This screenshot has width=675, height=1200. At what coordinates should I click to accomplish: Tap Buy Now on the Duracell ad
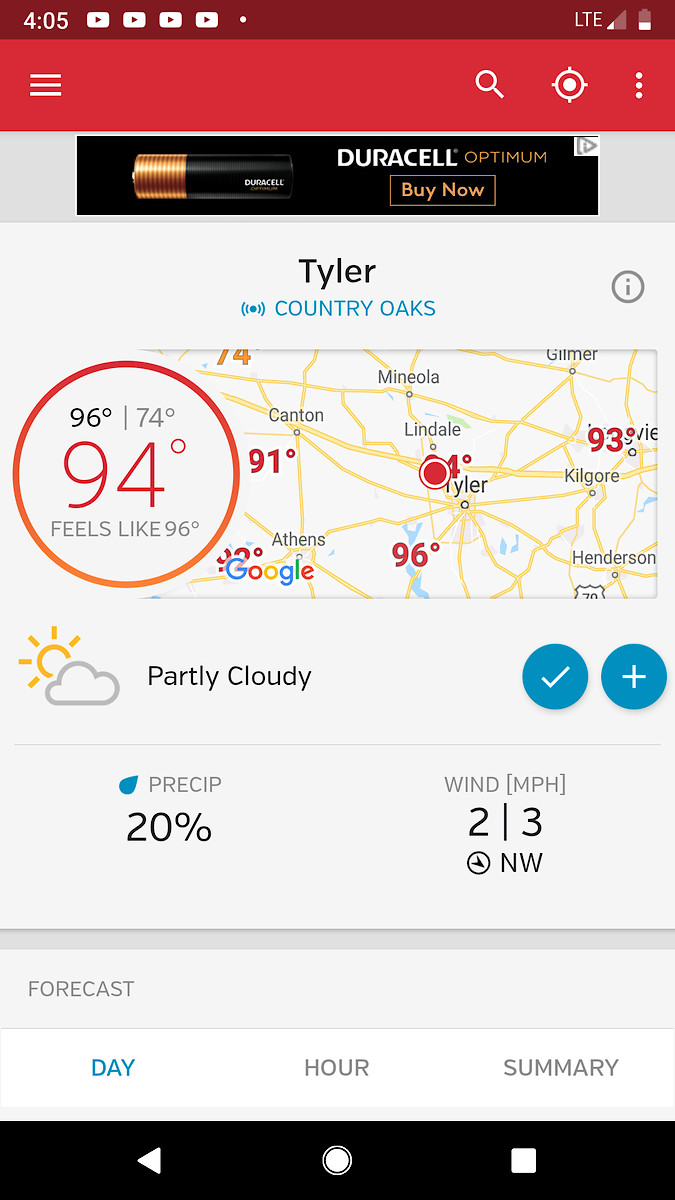coord(442,190)
